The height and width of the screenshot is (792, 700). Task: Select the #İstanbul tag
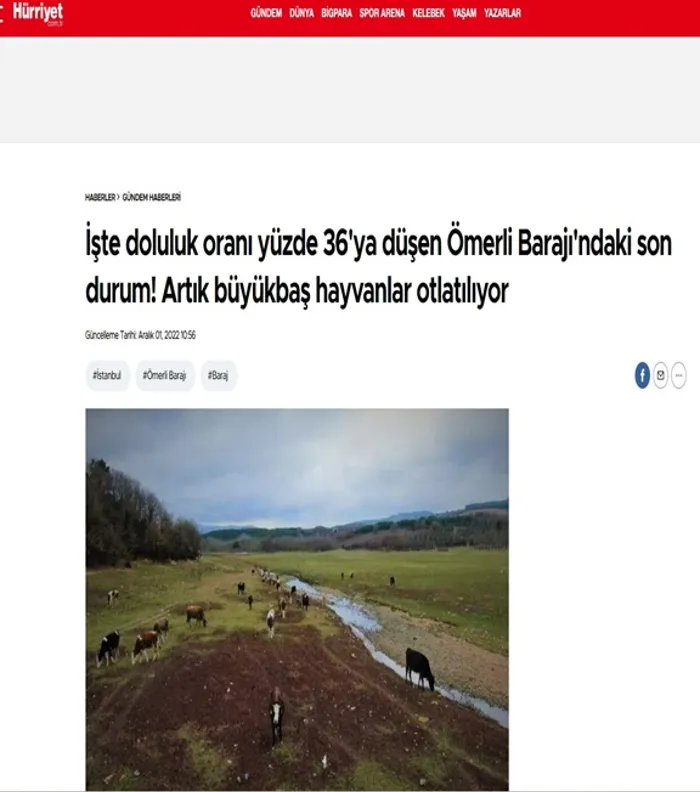[107, 375]
